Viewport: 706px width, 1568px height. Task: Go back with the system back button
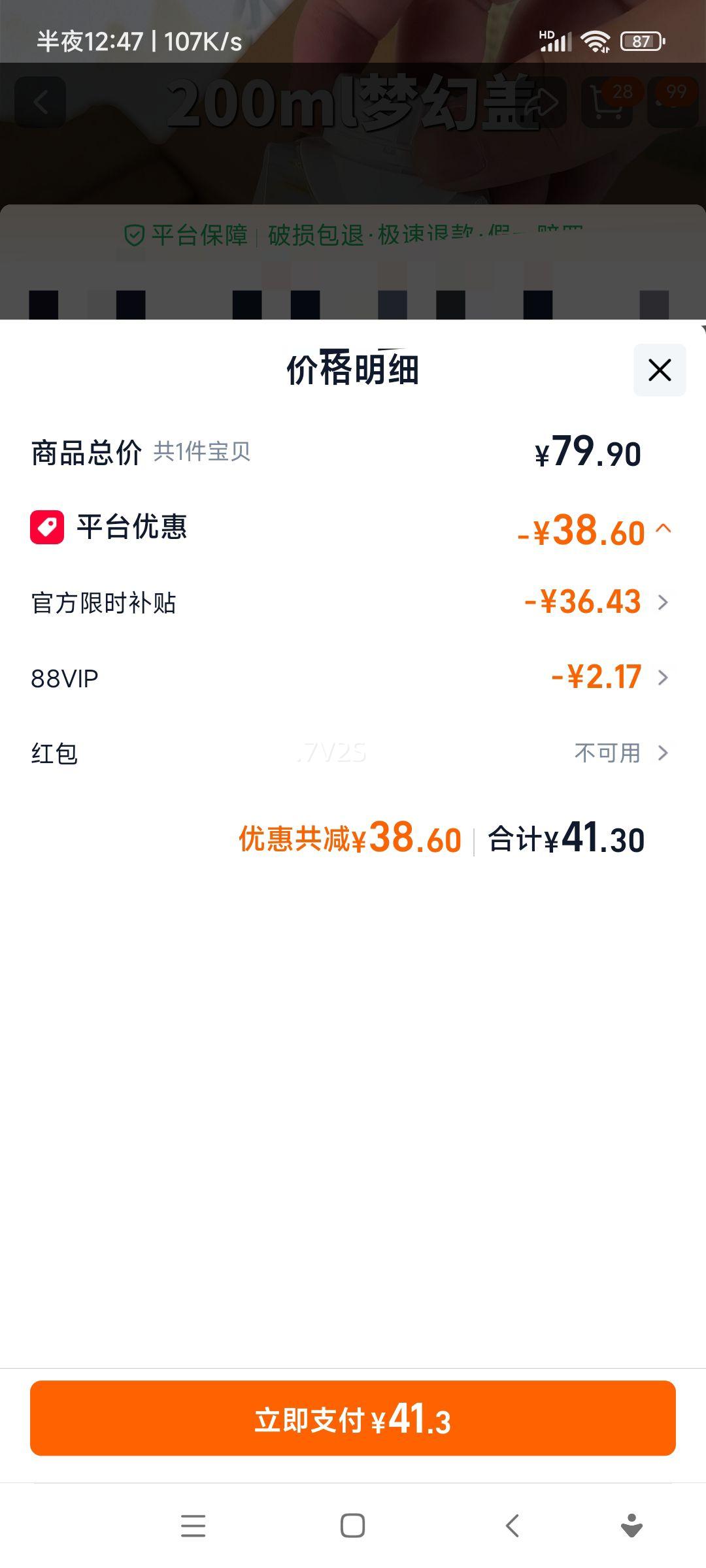click(x=513, y=1526)
